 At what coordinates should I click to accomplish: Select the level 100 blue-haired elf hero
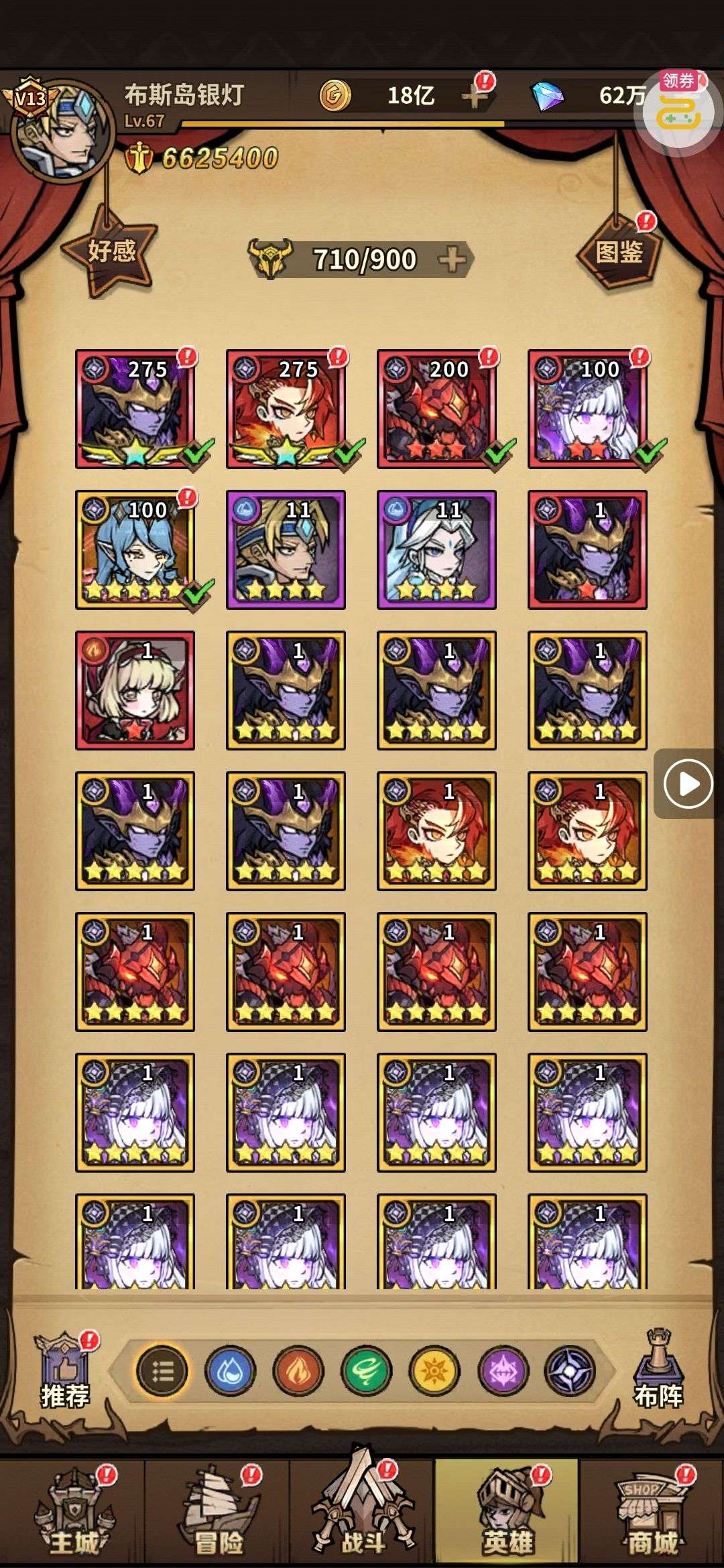(135, 549)
